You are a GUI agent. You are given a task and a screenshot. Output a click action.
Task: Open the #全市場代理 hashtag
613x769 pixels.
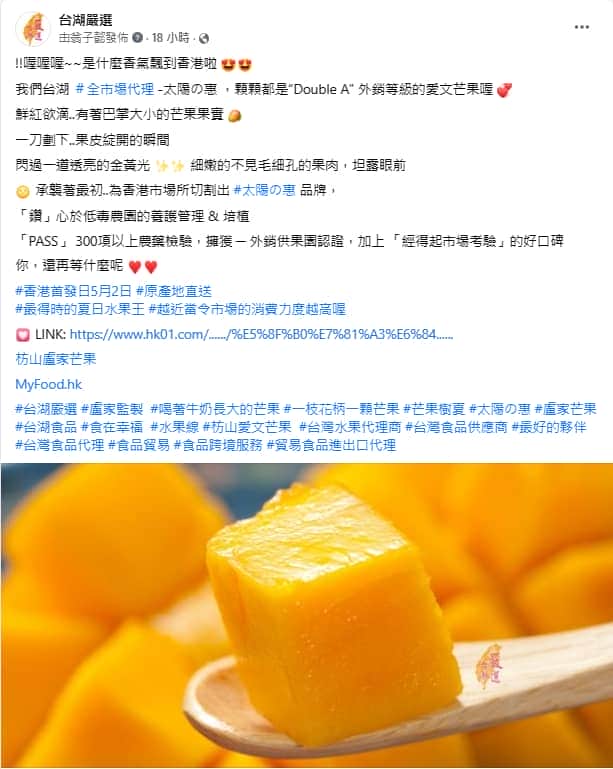(x=115, y=90)
